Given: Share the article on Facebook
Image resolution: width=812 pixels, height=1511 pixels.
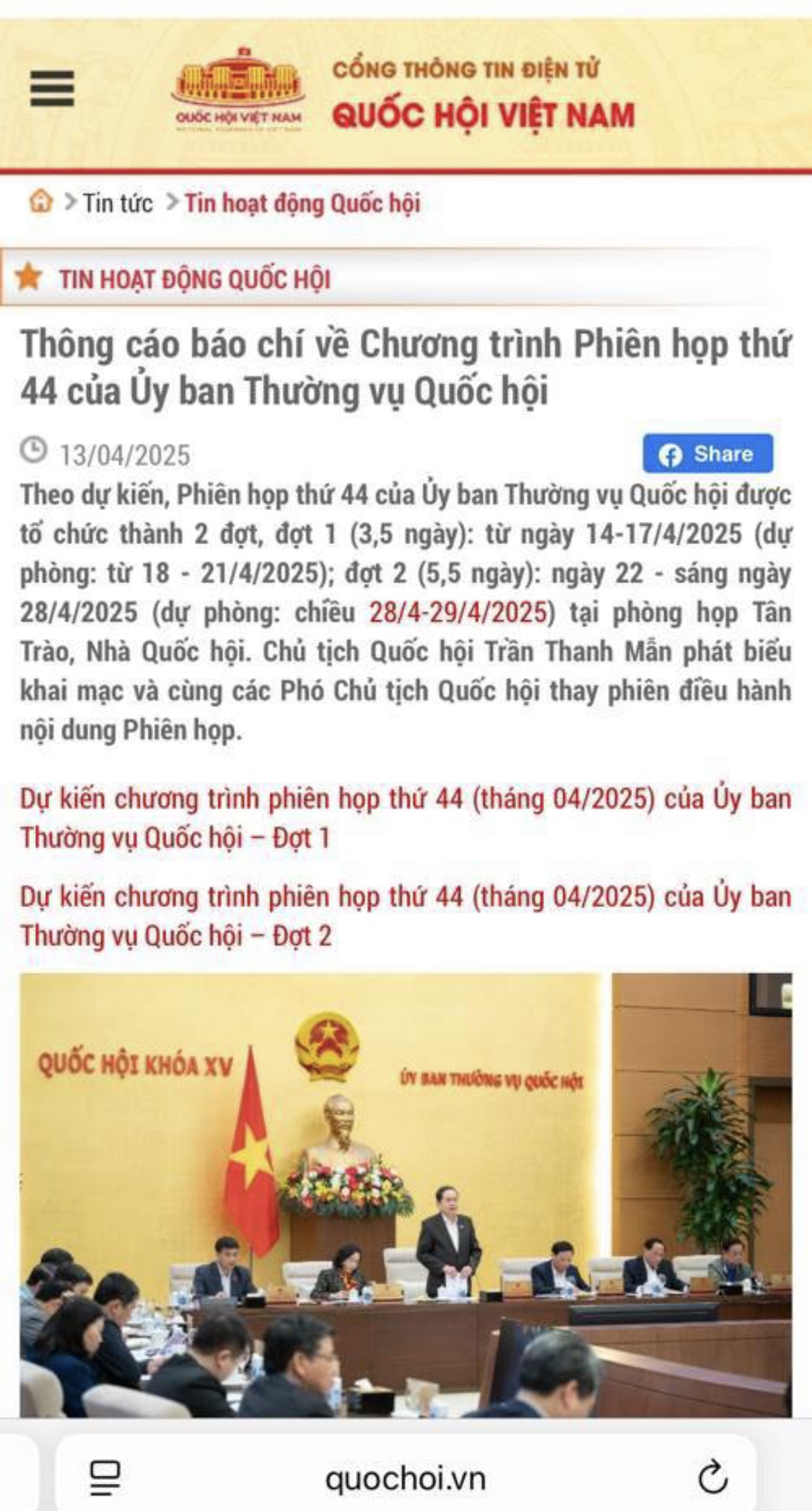Looking at the screenshot, I should [x=707, y=454].
